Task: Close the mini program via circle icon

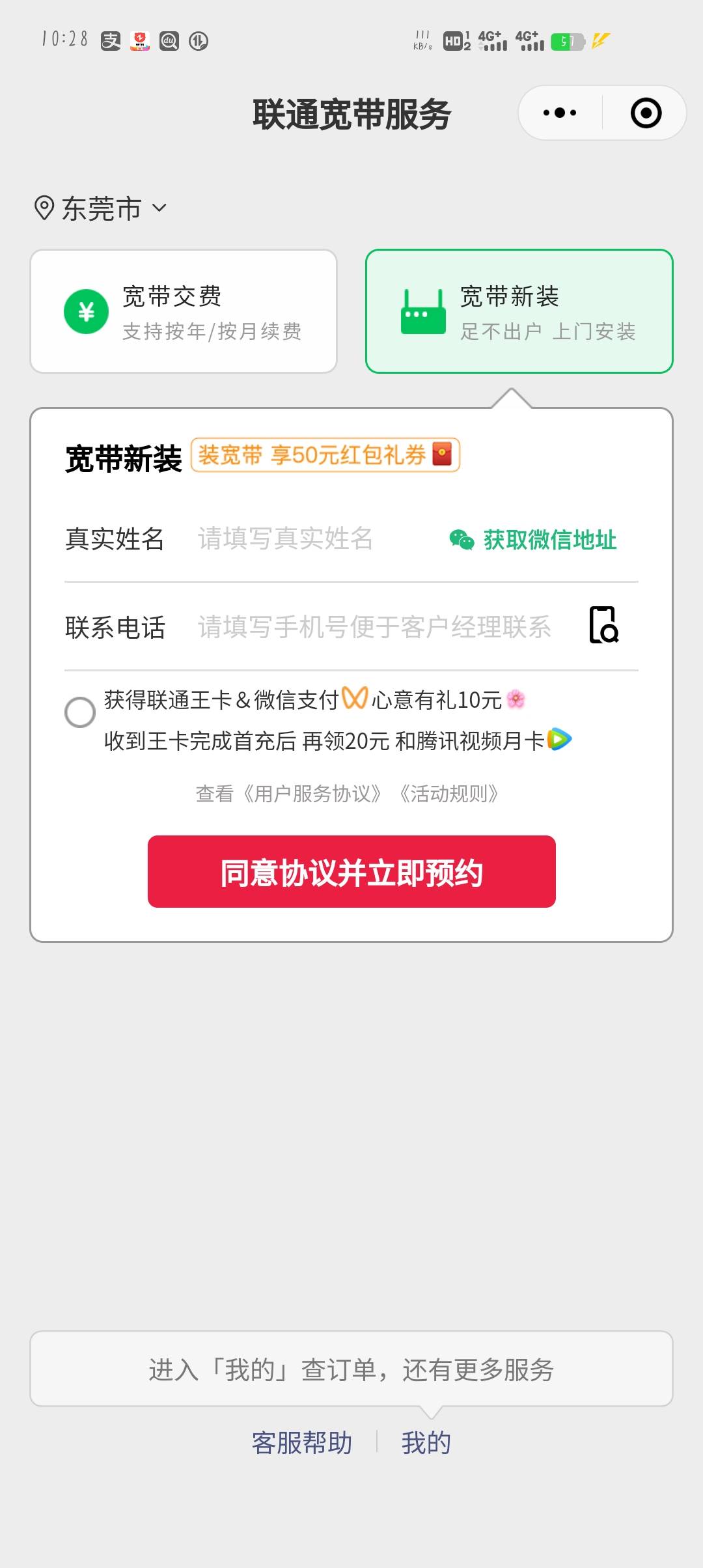Action: (646, 113)
